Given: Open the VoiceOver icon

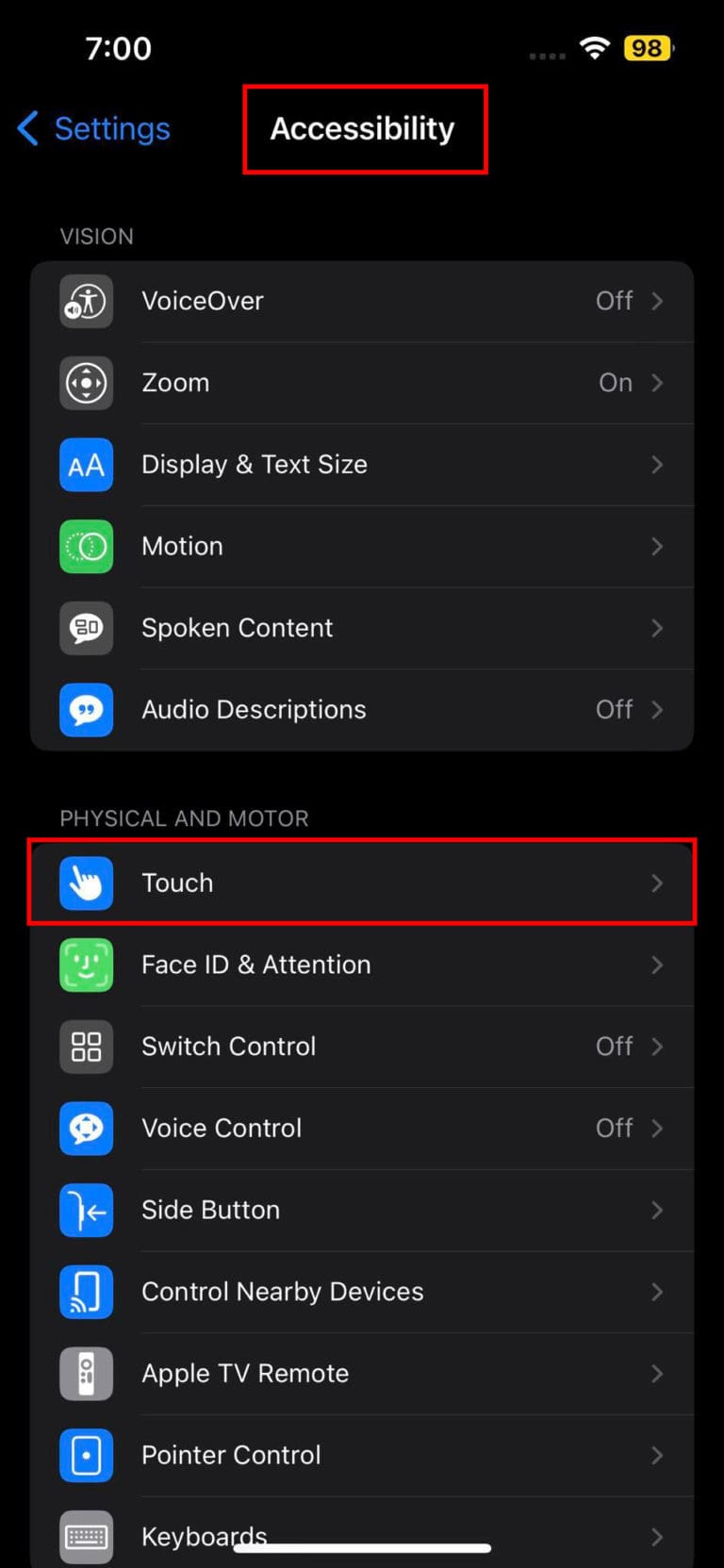Looking at the screenshot, I should click(86, 301).
